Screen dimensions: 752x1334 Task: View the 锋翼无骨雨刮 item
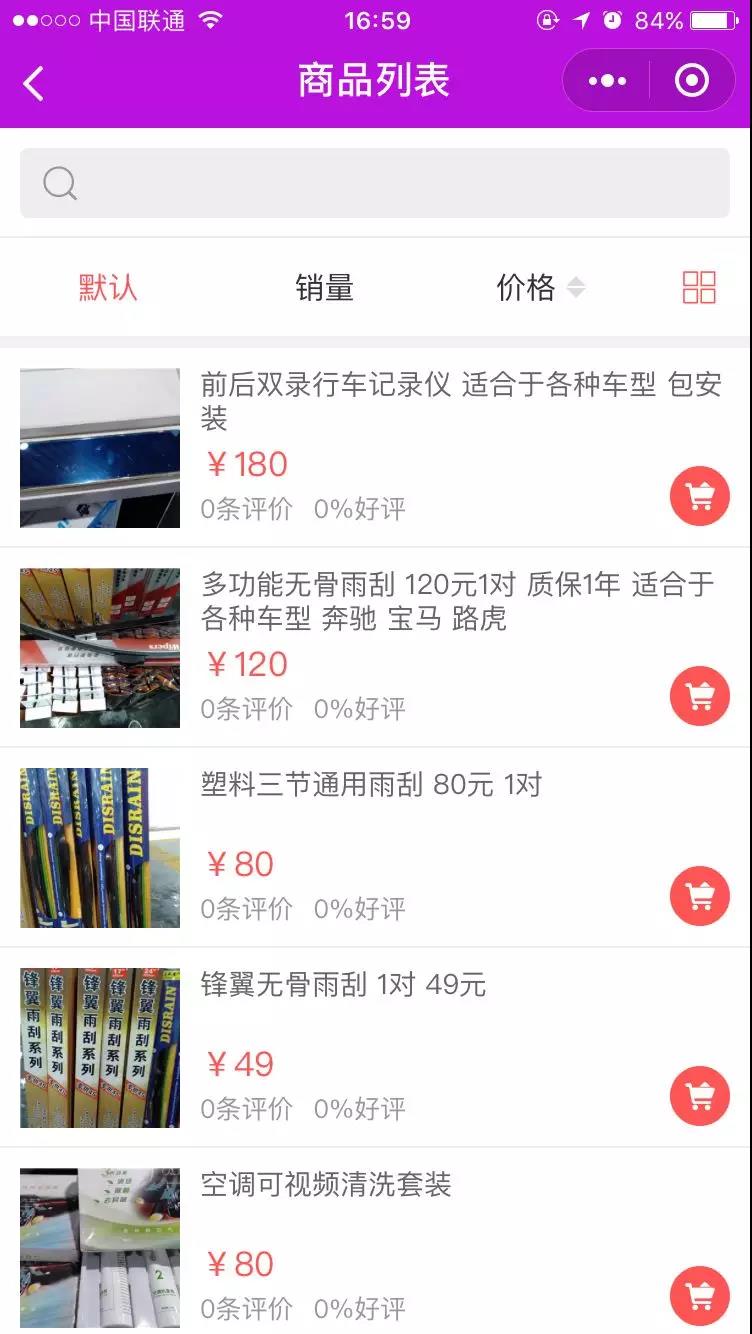(343, 985)
